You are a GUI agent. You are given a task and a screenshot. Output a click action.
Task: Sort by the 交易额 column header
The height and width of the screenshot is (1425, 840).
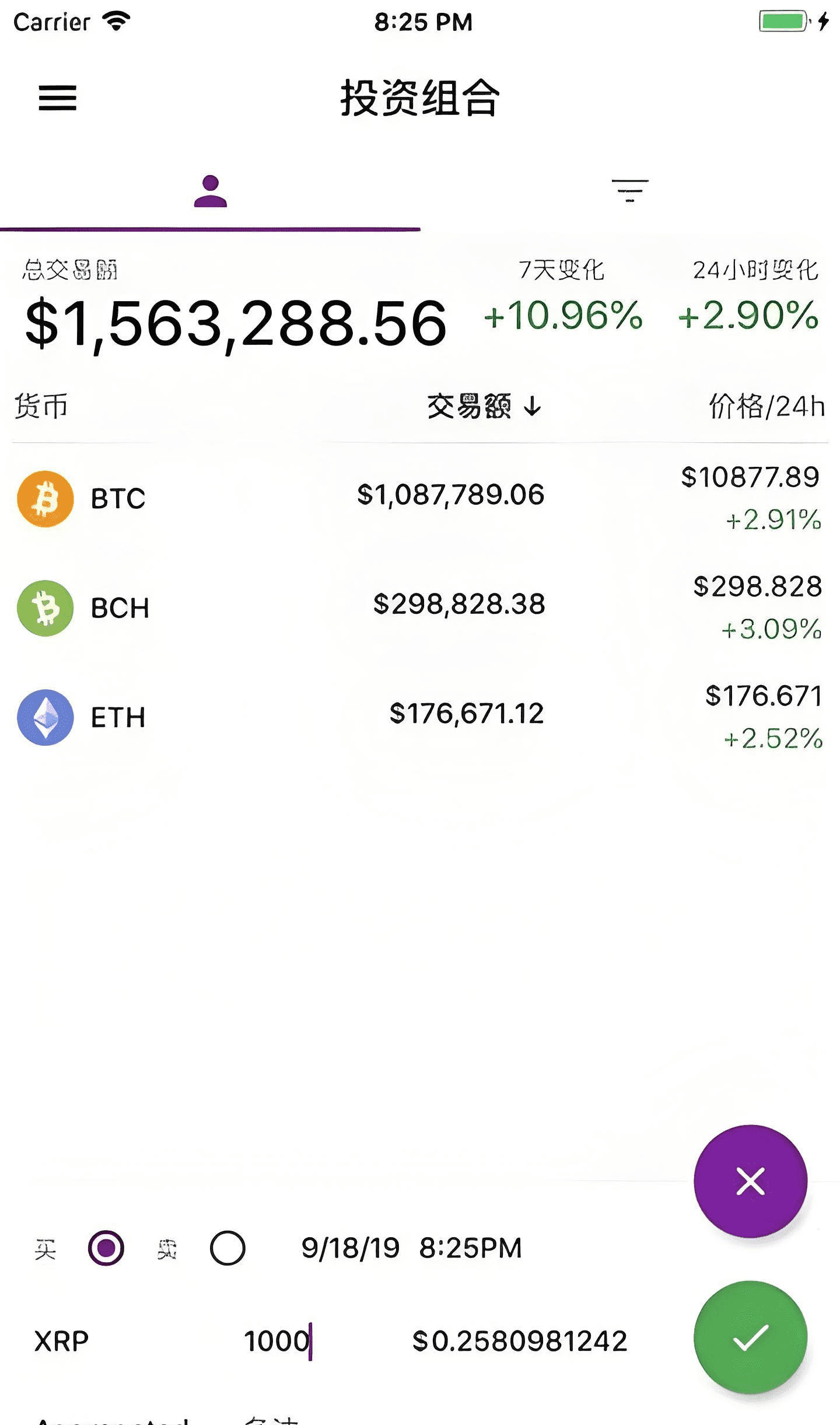click(484, 406)
